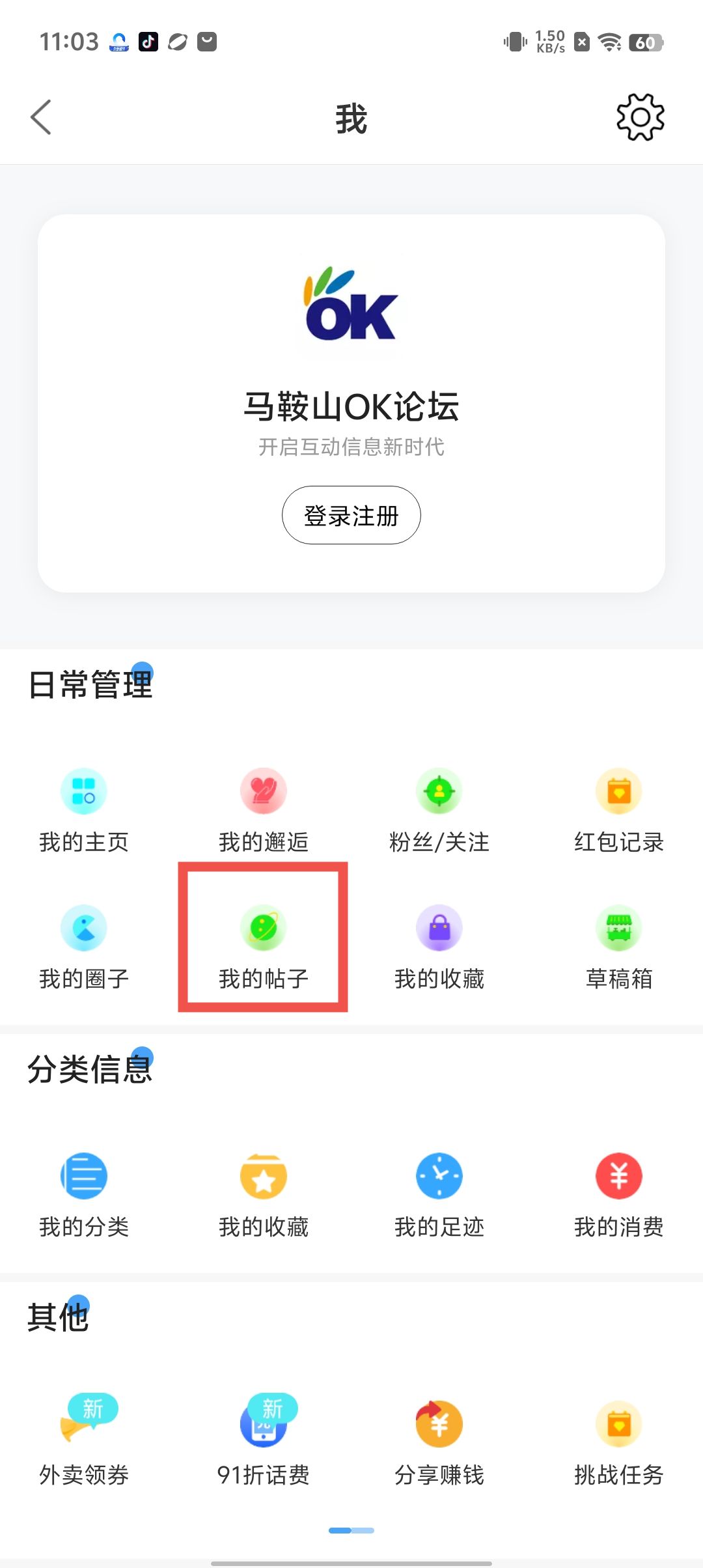The width and height of the screenshot is (703, 1568).
Task: Open 我的圈子
Action: tap(84, 947)
